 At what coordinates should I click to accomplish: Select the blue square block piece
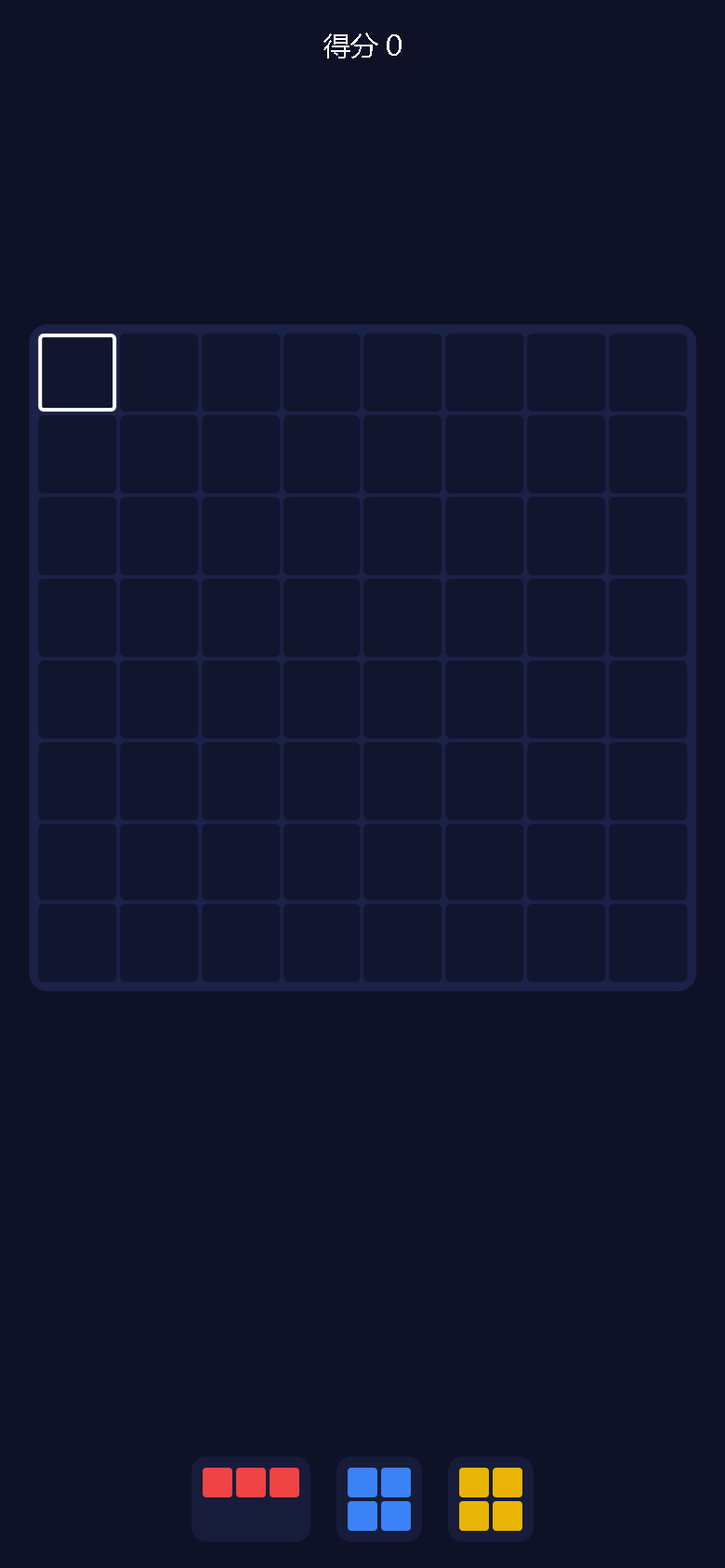[379, 1498]
